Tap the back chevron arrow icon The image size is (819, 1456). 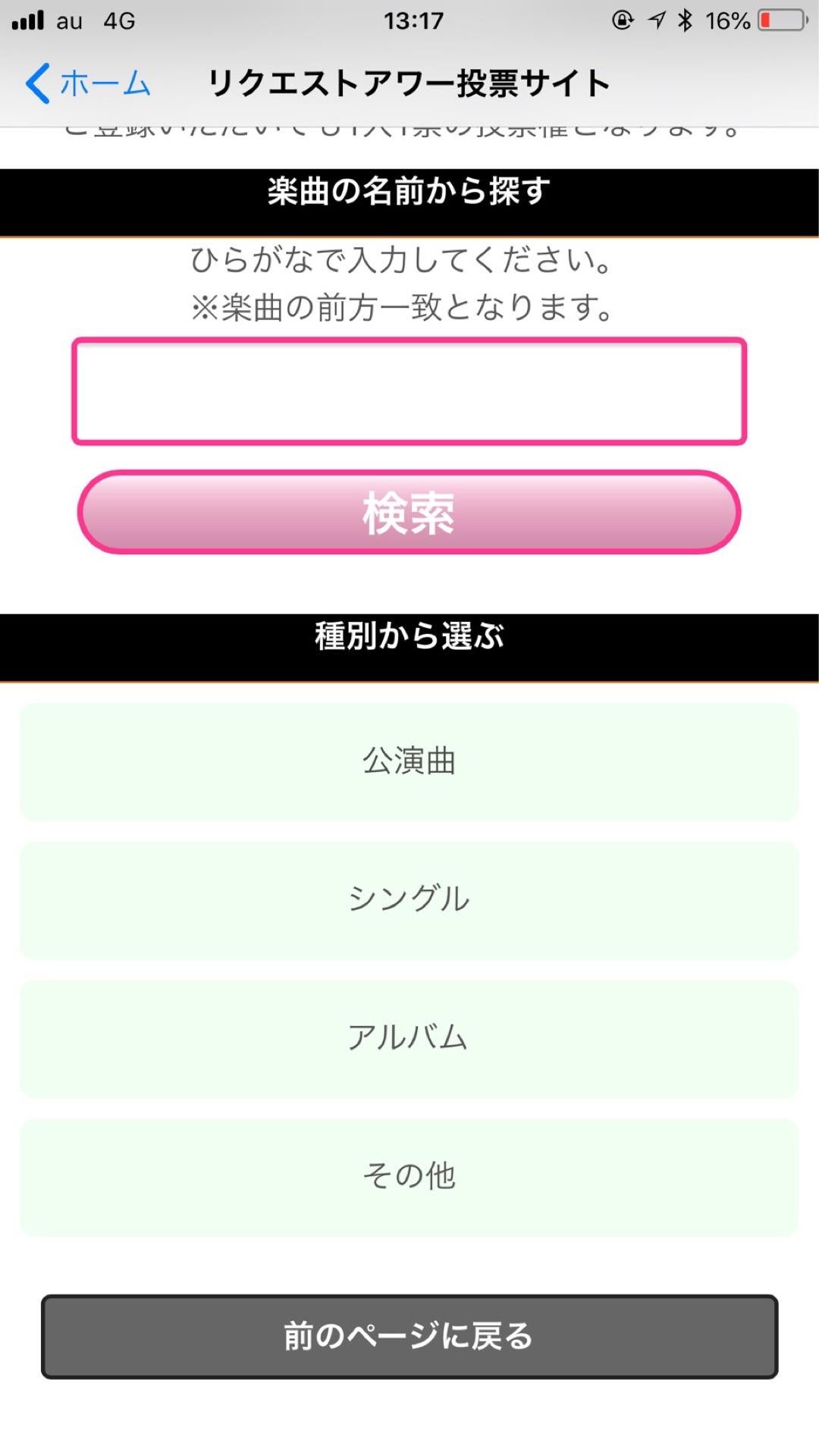point(36,83)
